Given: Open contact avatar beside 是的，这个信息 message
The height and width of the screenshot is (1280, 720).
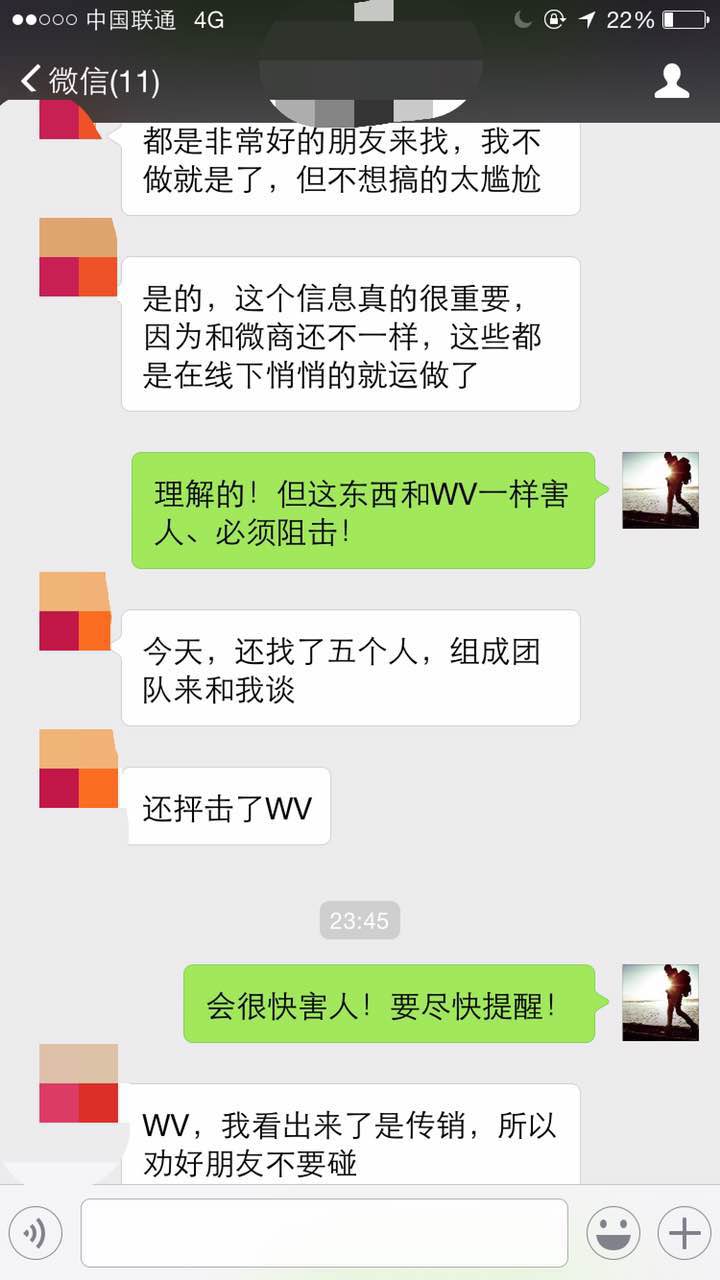Looking at the screenshot, I should [78, 258].
